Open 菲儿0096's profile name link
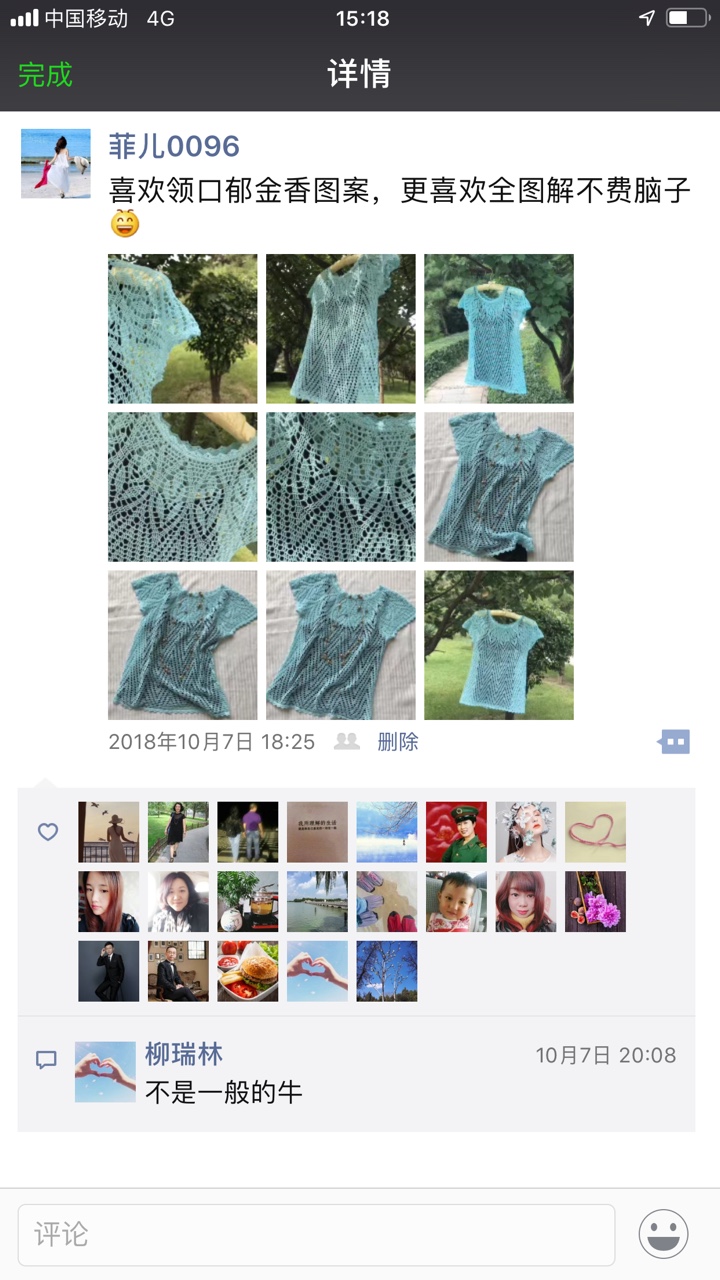 [174, 146]
